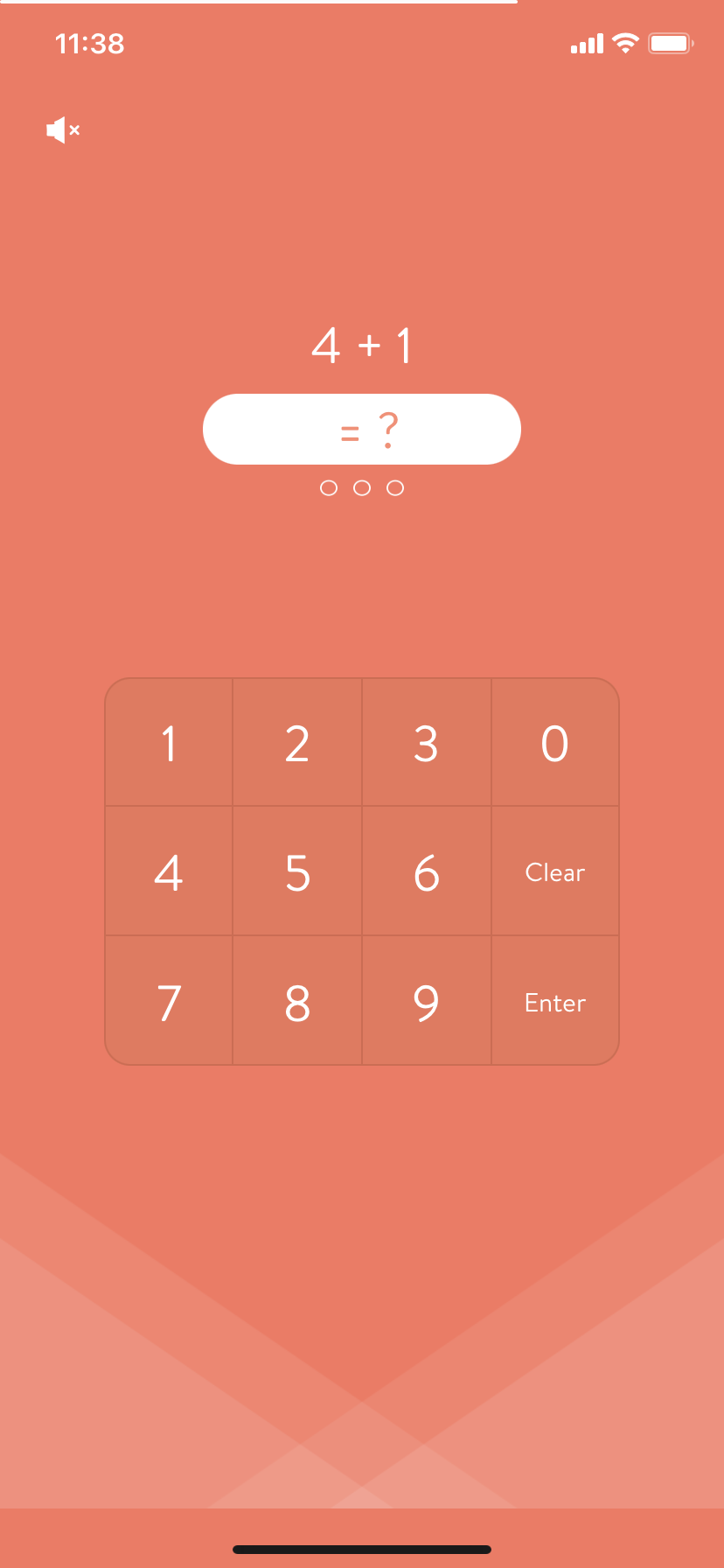This screenshot has width=724, height=1568.
Task: Tap the 7 key
Action: coord(169,1001)
